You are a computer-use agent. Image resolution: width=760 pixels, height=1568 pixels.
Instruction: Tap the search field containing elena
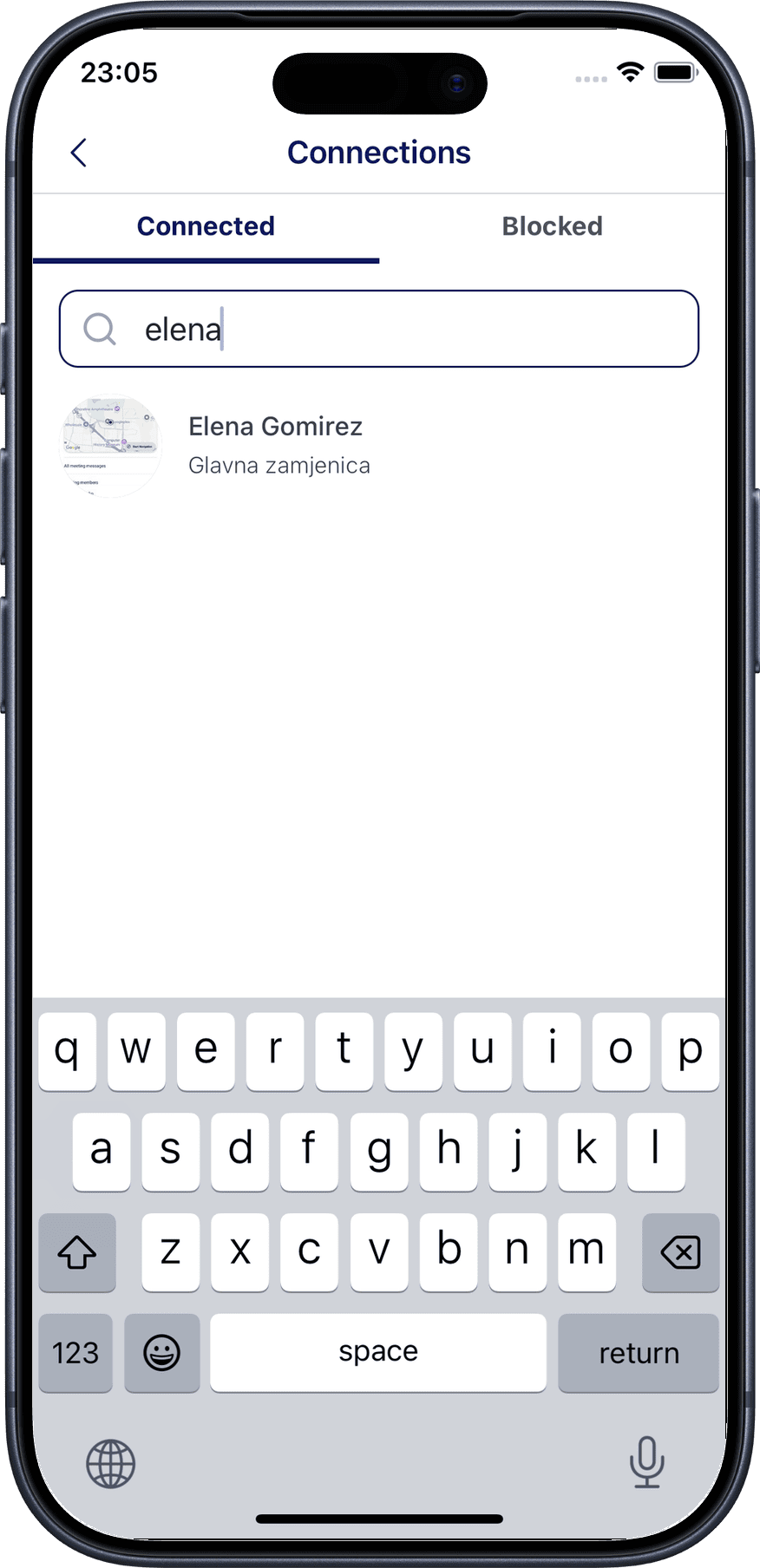379,330
